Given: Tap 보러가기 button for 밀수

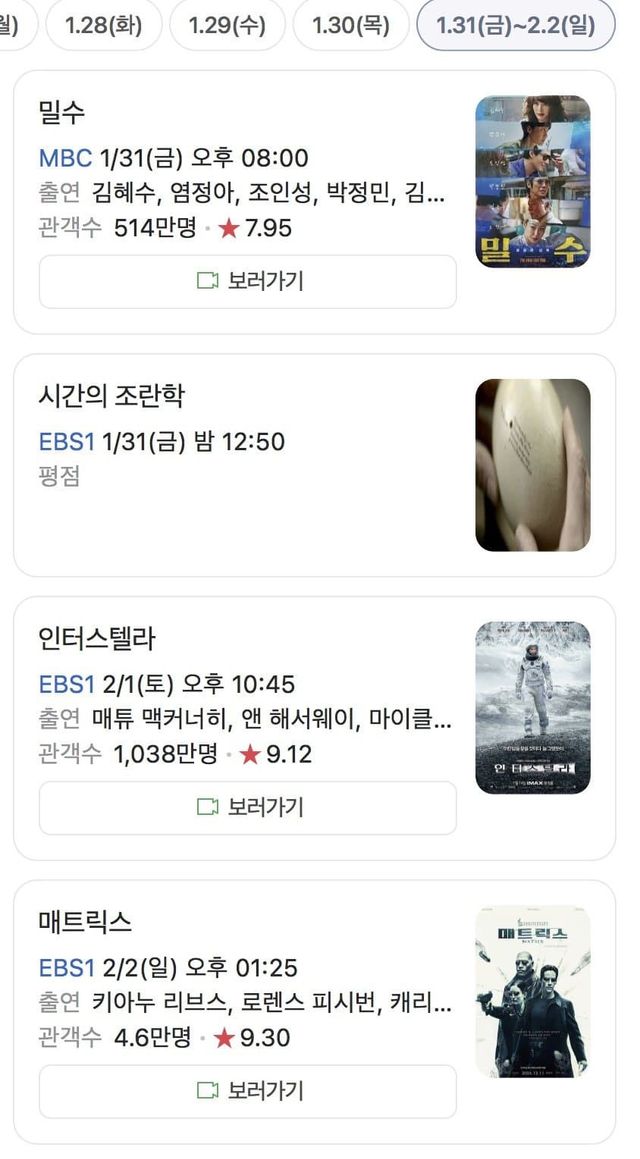Looking at the screenshot, I should (x=248, y=282).
